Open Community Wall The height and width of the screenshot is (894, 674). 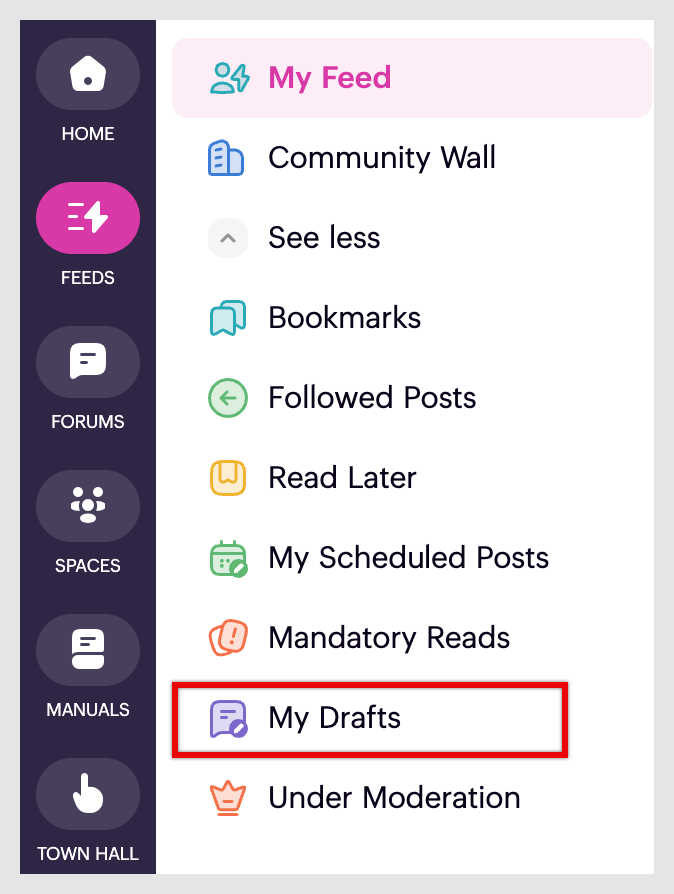pos(381,158)
